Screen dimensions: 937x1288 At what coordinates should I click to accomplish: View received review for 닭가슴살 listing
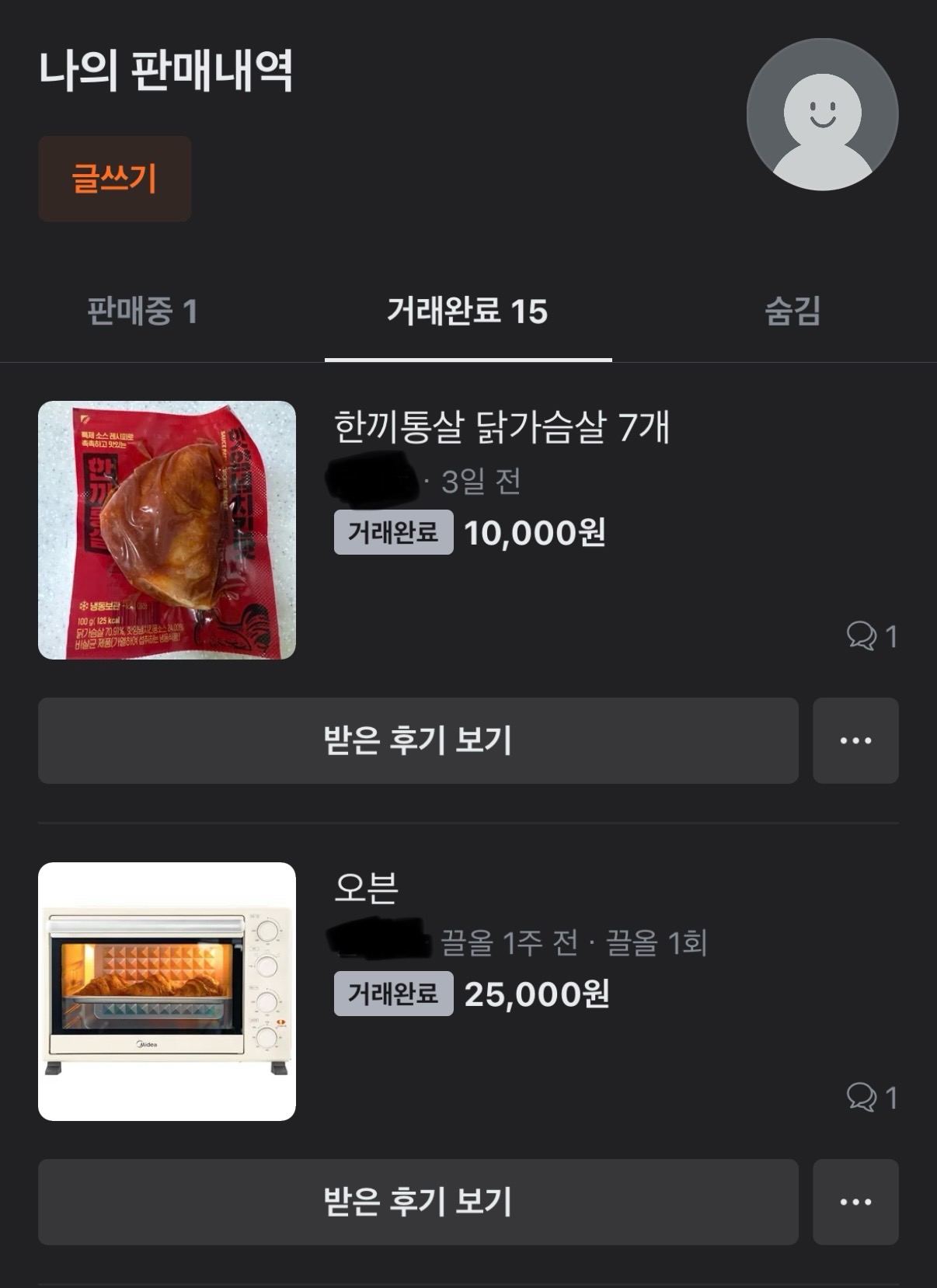click(x=418, y=740)
